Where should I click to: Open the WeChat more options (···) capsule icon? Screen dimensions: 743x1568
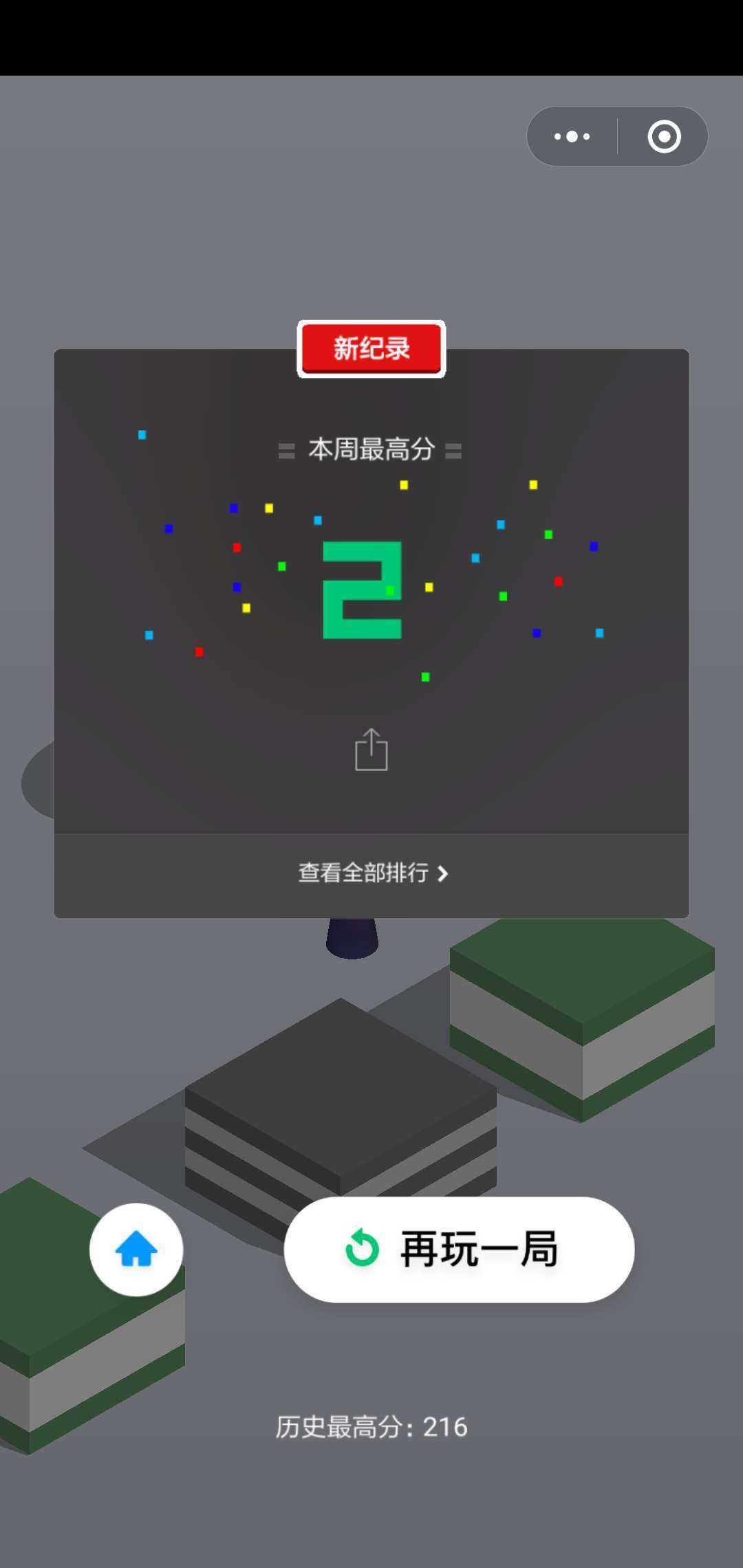(x=572, y=136)
